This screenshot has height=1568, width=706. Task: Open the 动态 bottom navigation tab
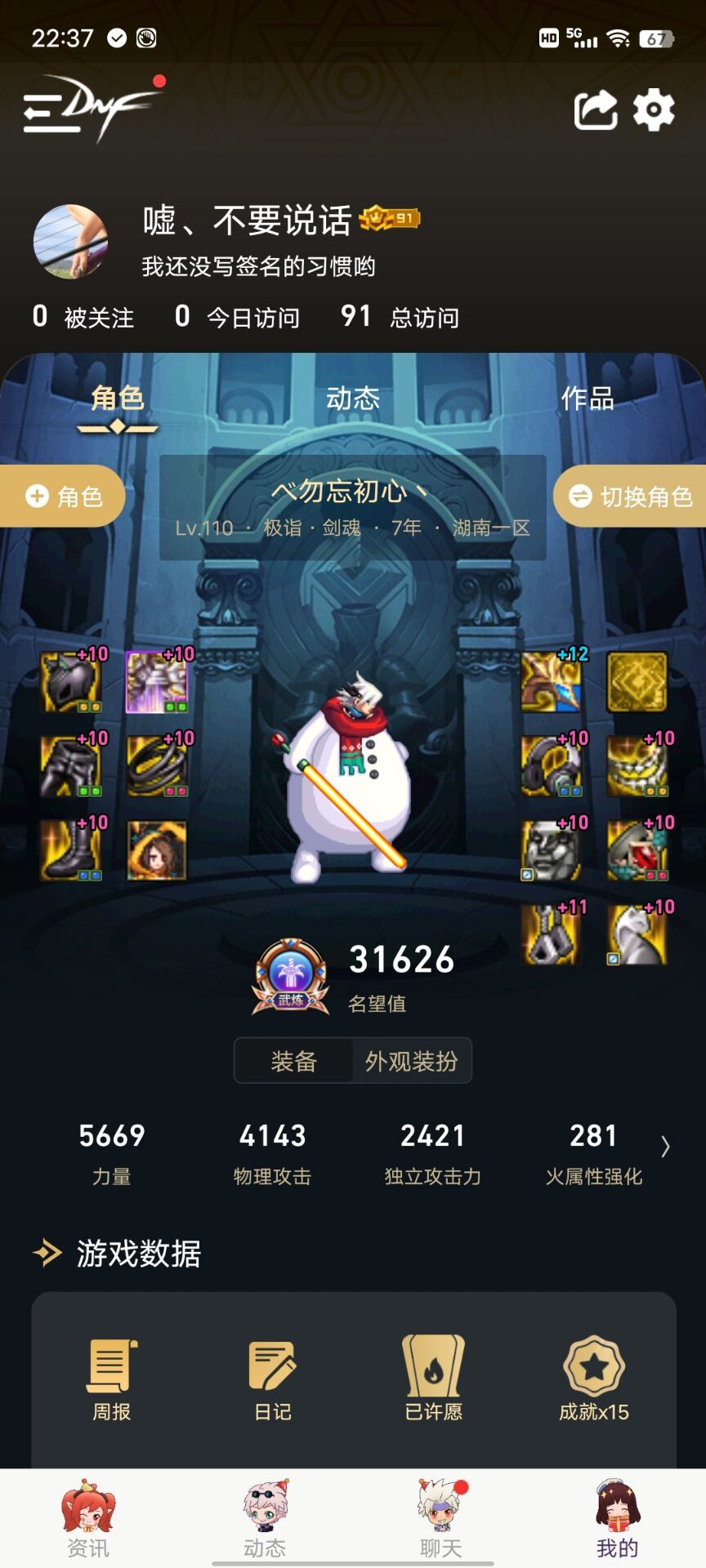[265, 1519]
